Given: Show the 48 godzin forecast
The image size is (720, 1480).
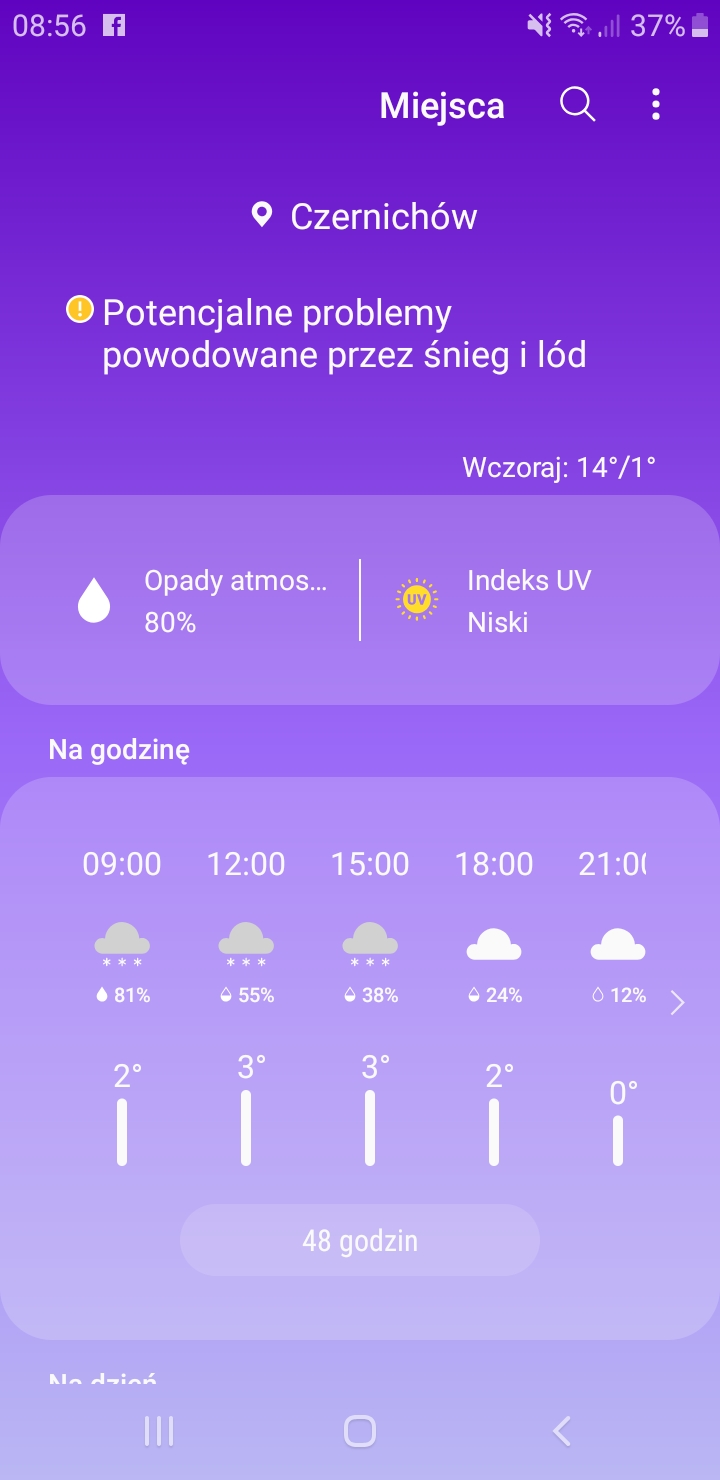Looking at the screenshot, I should (x=360, y=1240).
